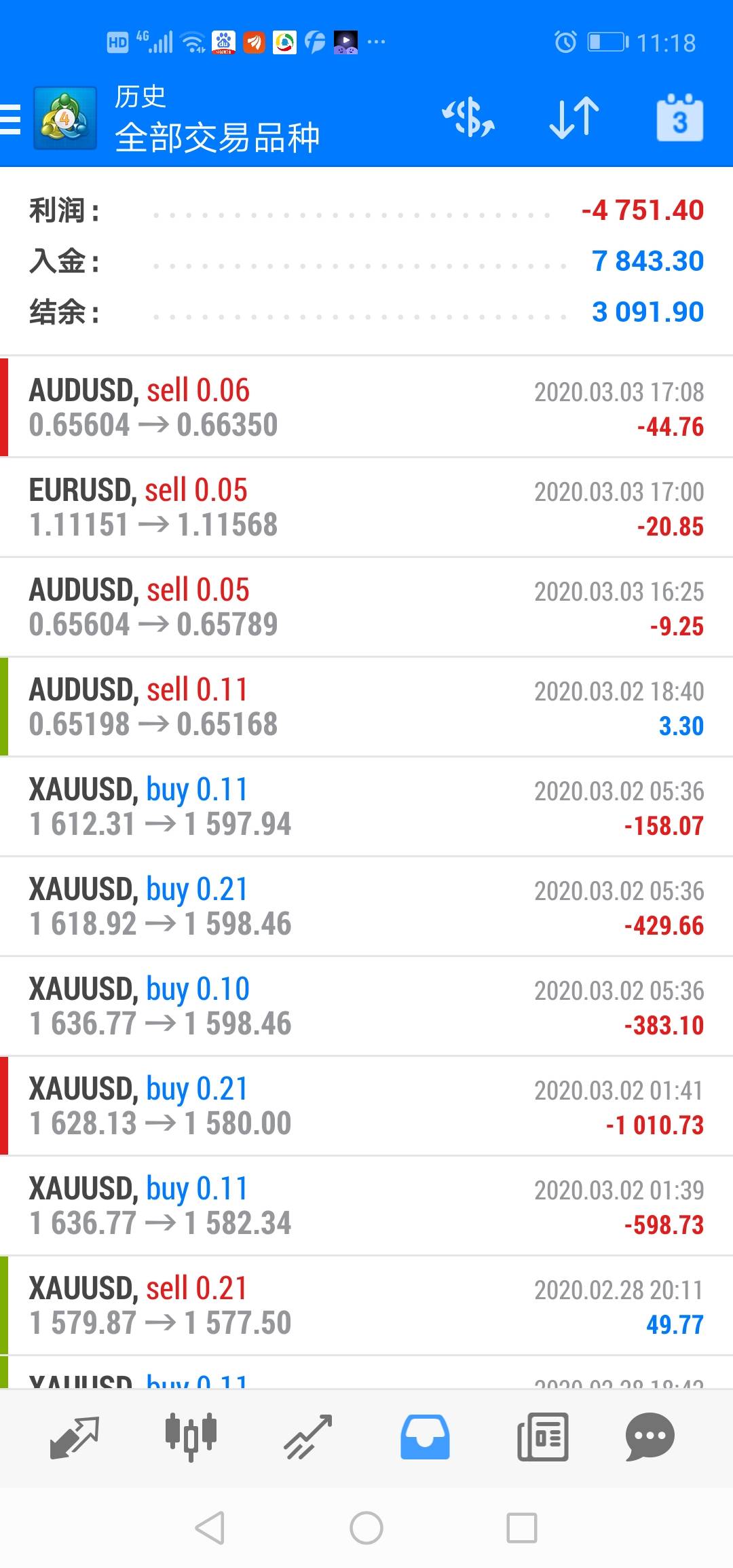Open the hamburger drawer menu

click(x=11, y=119)
